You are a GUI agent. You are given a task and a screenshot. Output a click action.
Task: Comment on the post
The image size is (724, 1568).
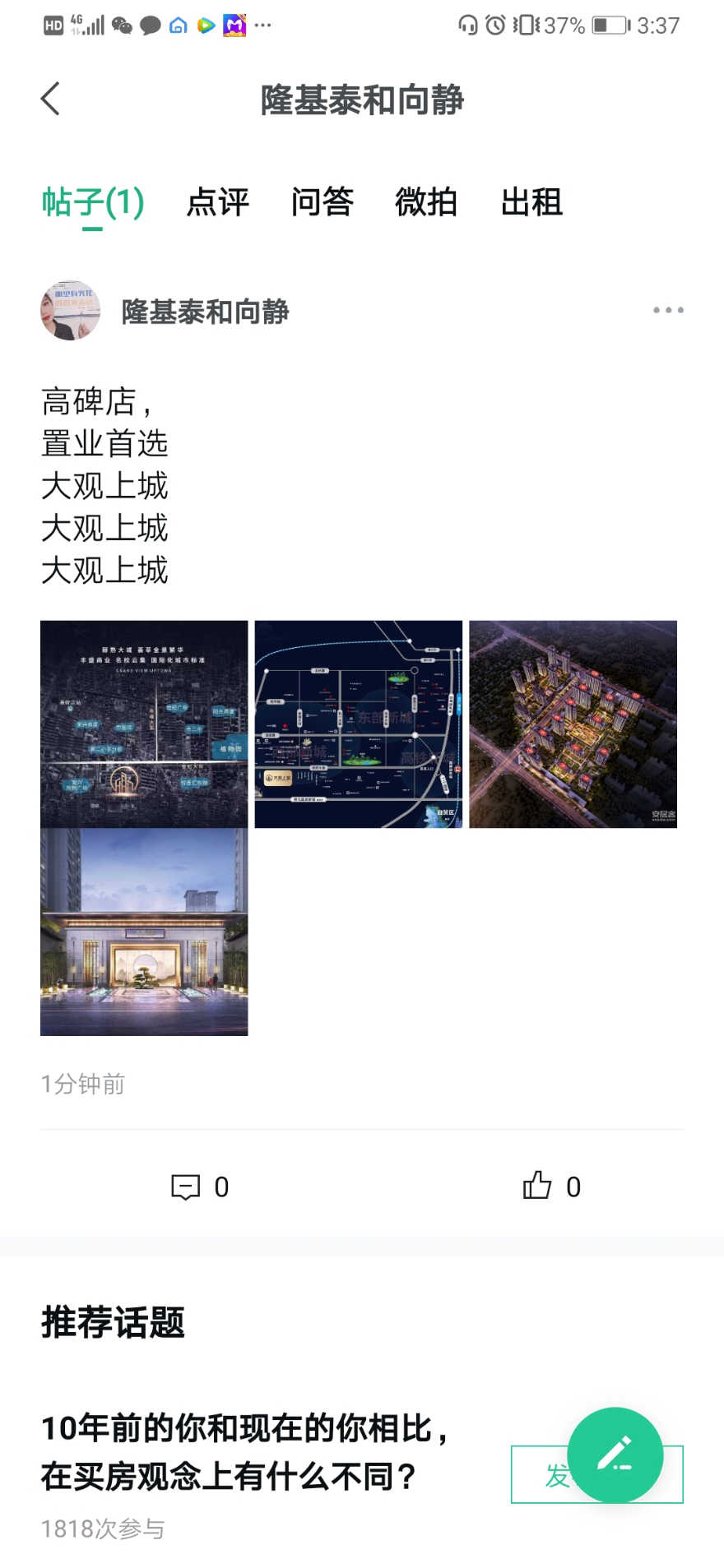pos(200,1186)
